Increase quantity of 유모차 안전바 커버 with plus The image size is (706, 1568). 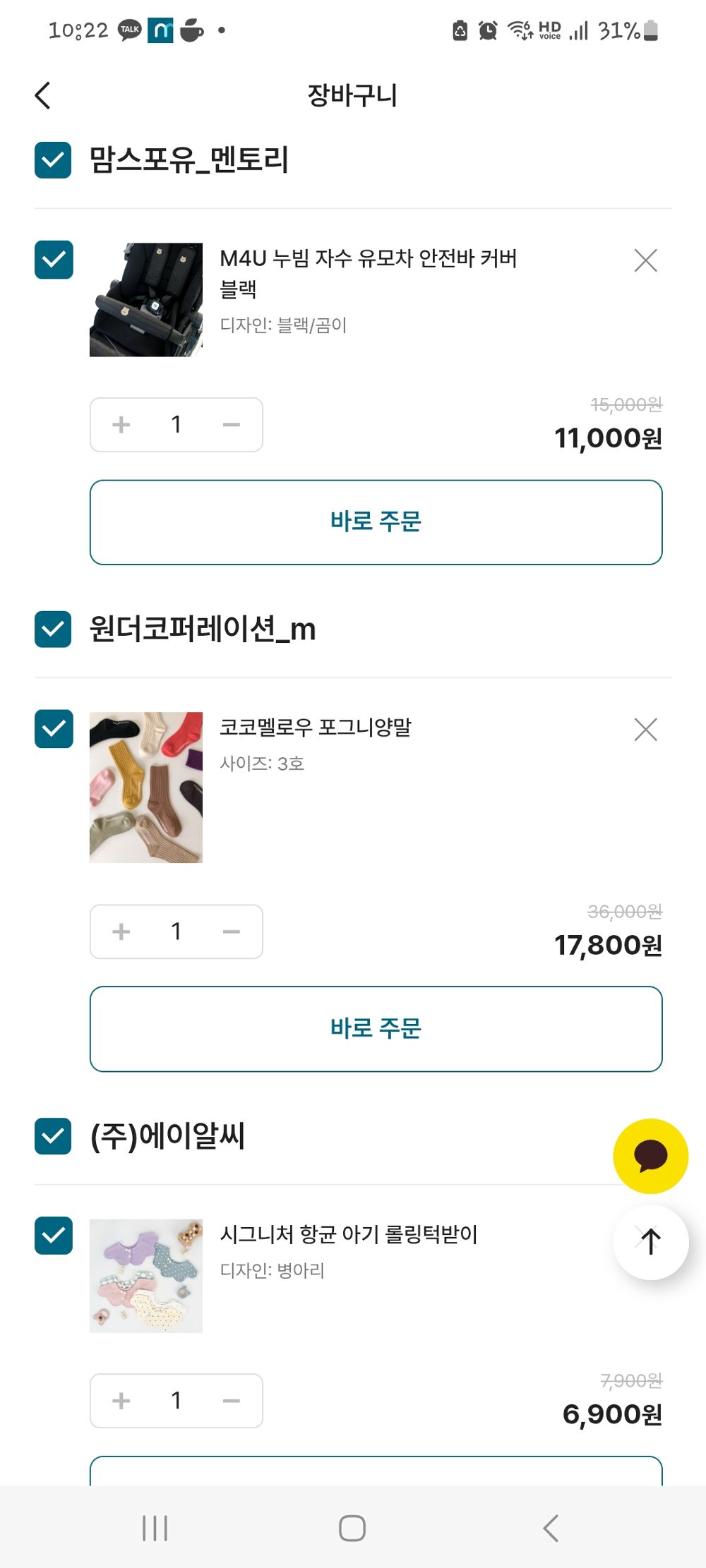121,424
